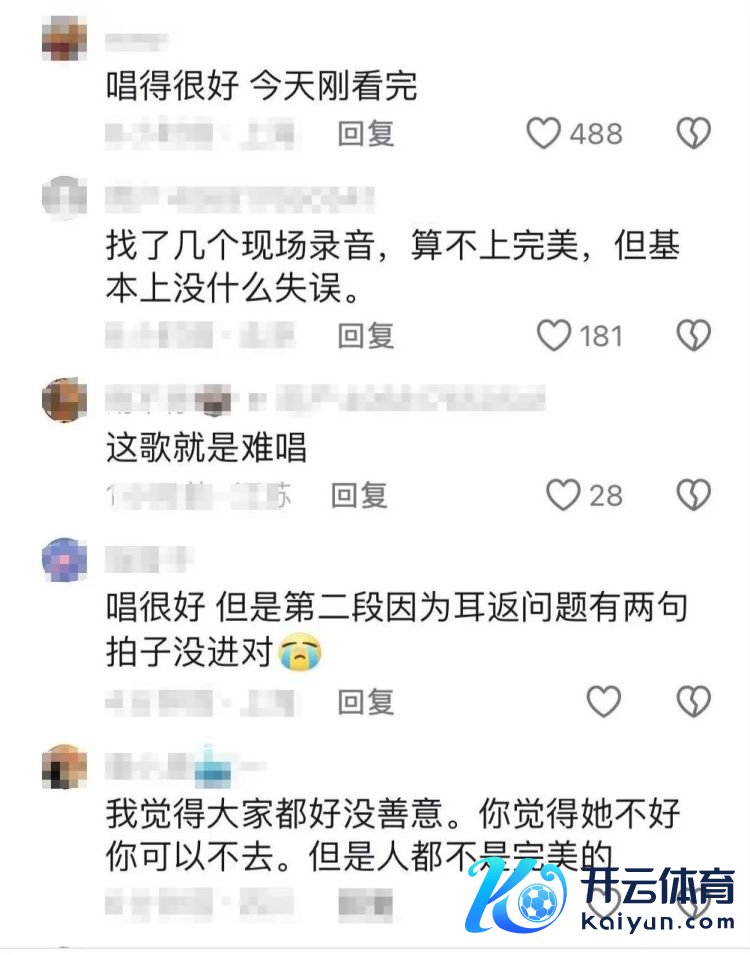
Task: Like the comment '这歌就是难唱'
Action: coord(563,494)
